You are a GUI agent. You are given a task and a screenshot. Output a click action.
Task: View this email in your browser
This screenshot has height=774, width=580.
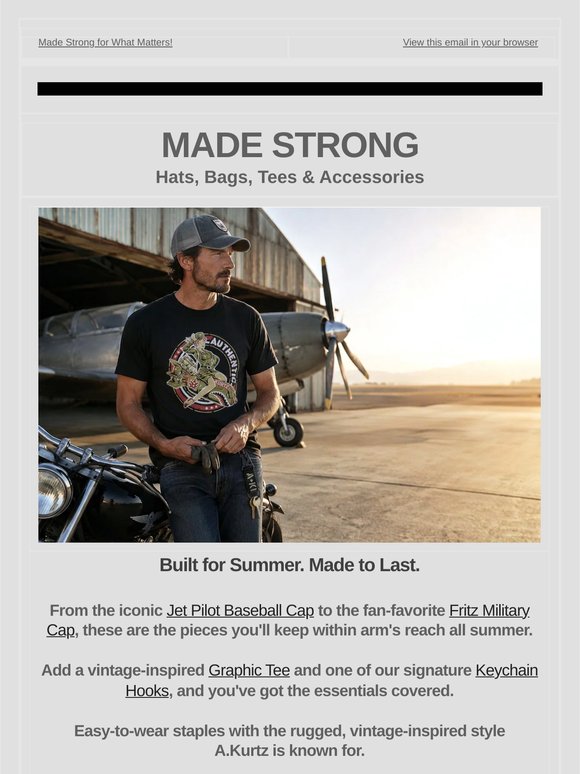click(x=470, y=42)
